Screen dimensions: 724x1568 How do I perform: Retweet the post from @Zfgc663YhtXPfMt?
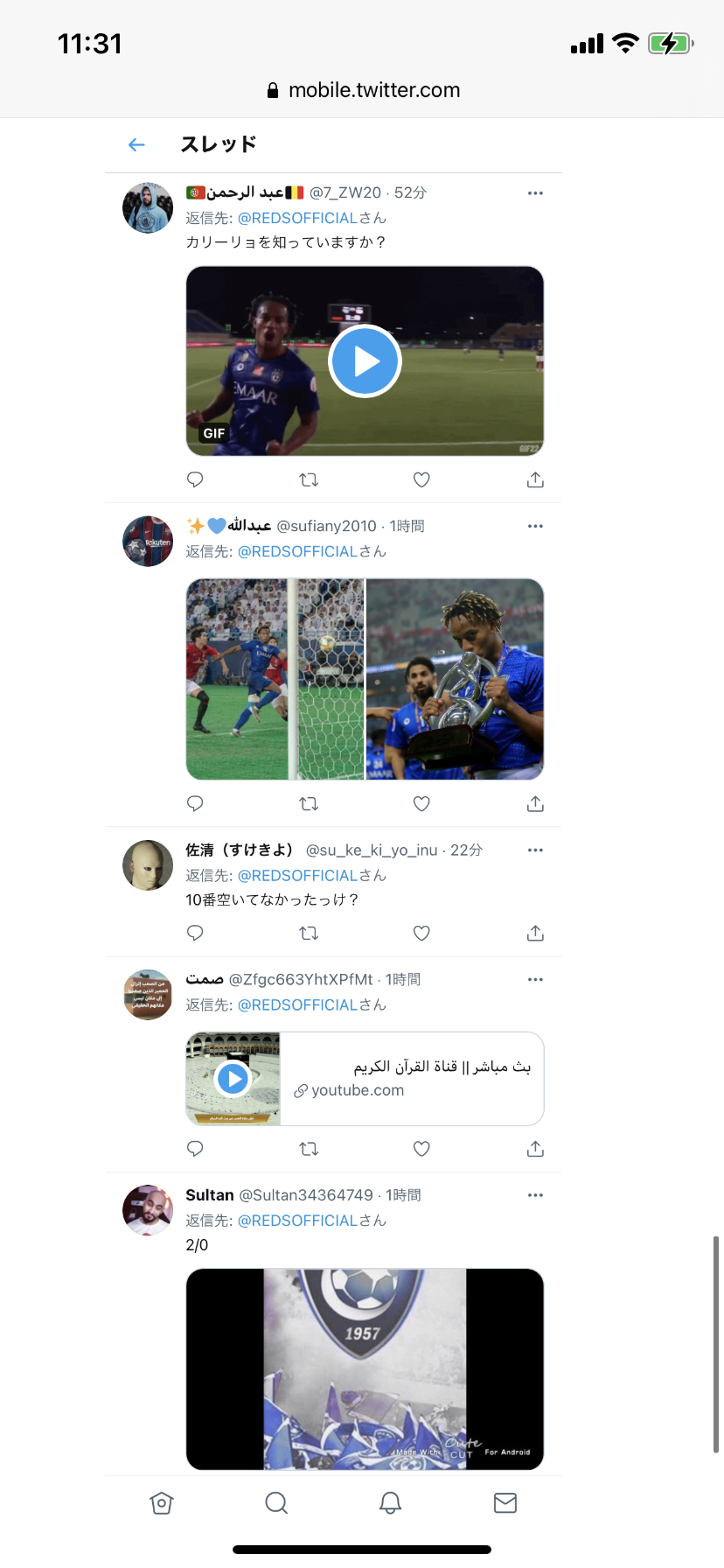[x=309, y=1149]
